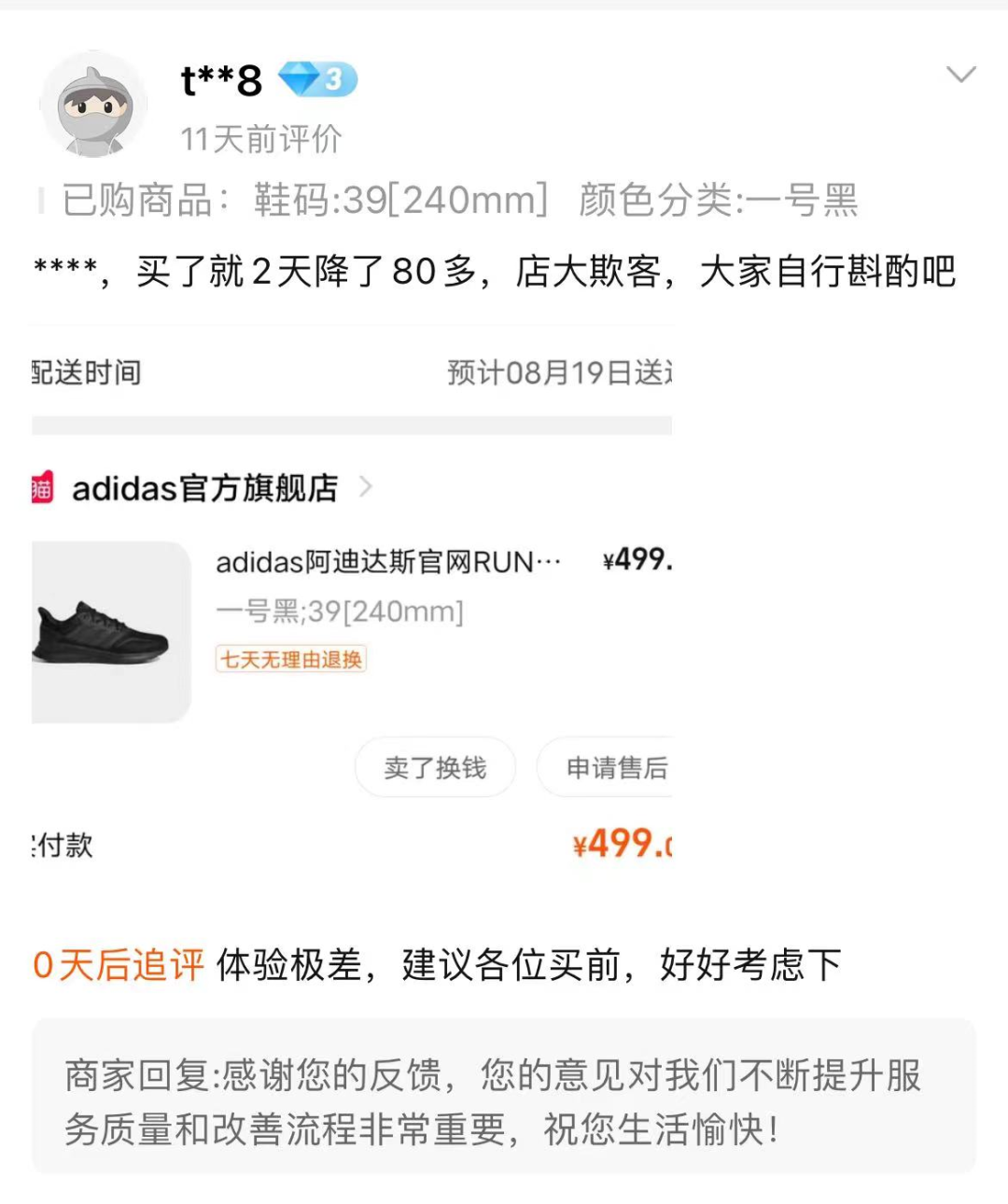
Task: Expand the chevron menu beside the review
Action: click(960, 75)
